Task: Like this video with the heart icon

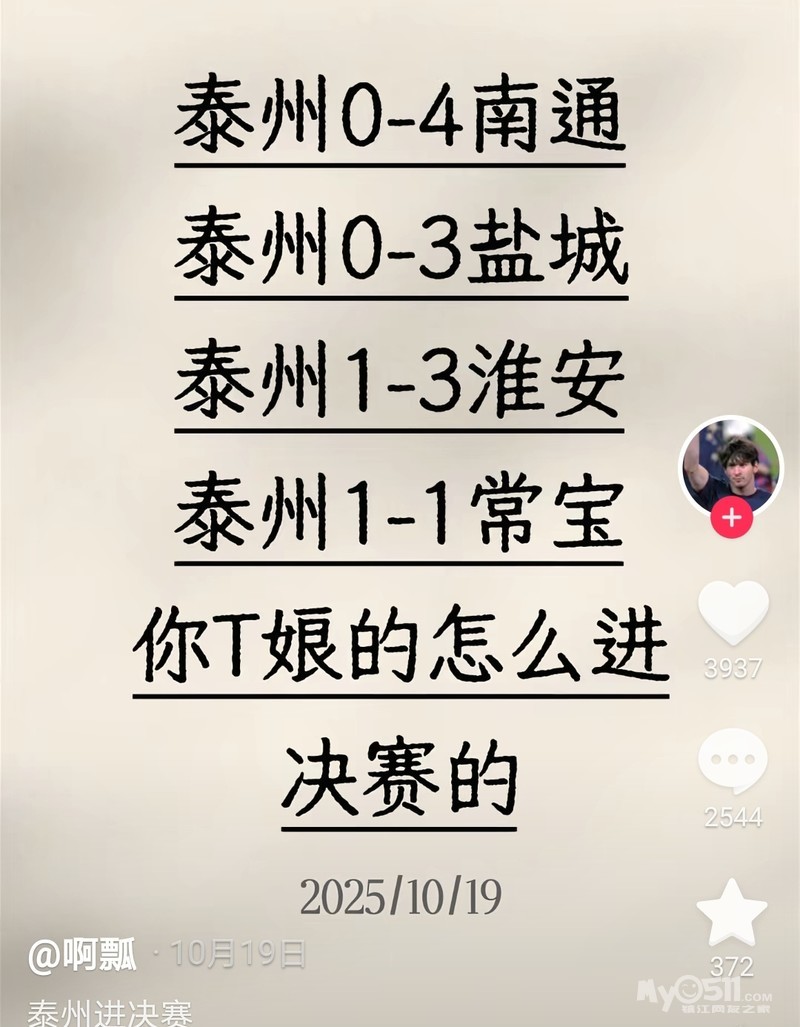Action: (732, 613)
